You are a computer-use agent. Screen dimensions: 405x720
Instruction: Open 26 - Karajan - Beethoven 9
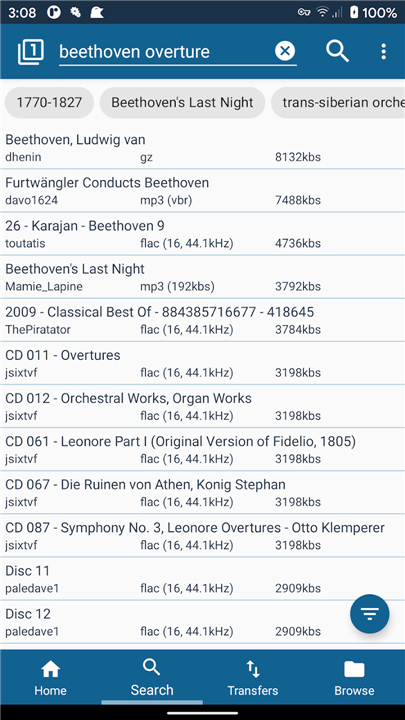coord(202,234)
